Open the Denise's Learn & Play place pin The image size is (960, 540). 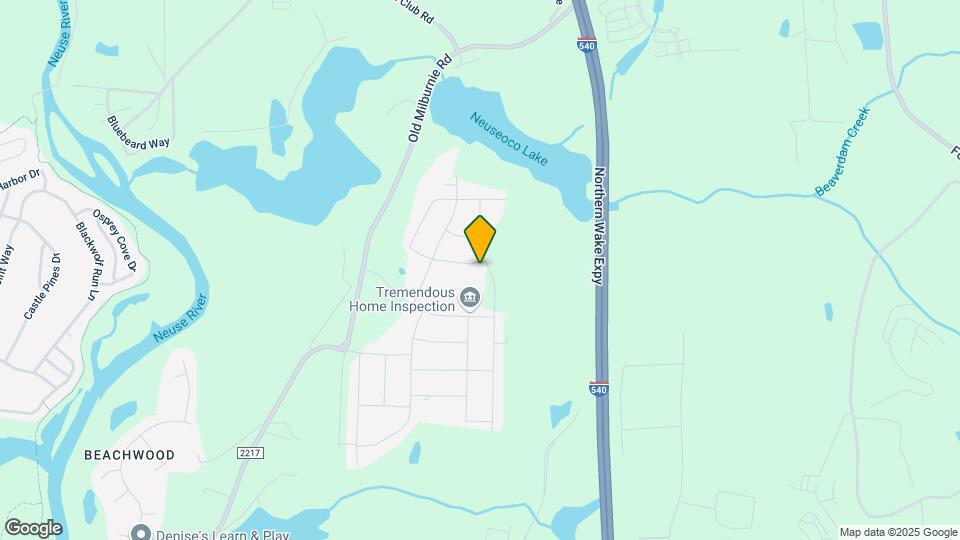click(141, 534)
